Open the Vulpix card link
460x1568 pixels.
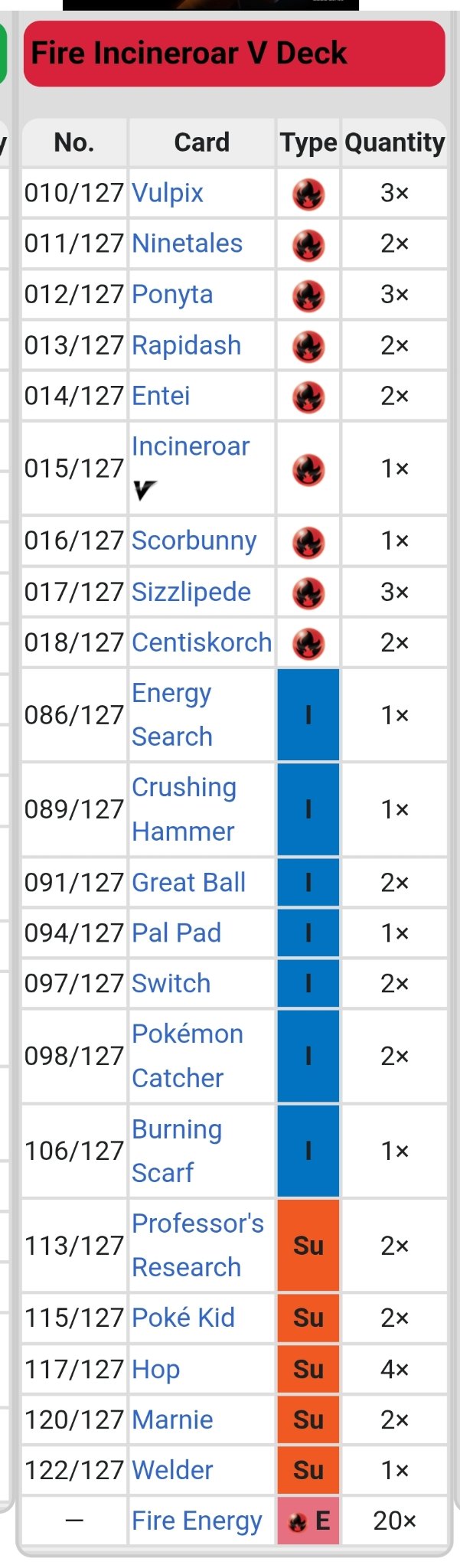pyautogui.click(x=168, y=193)
